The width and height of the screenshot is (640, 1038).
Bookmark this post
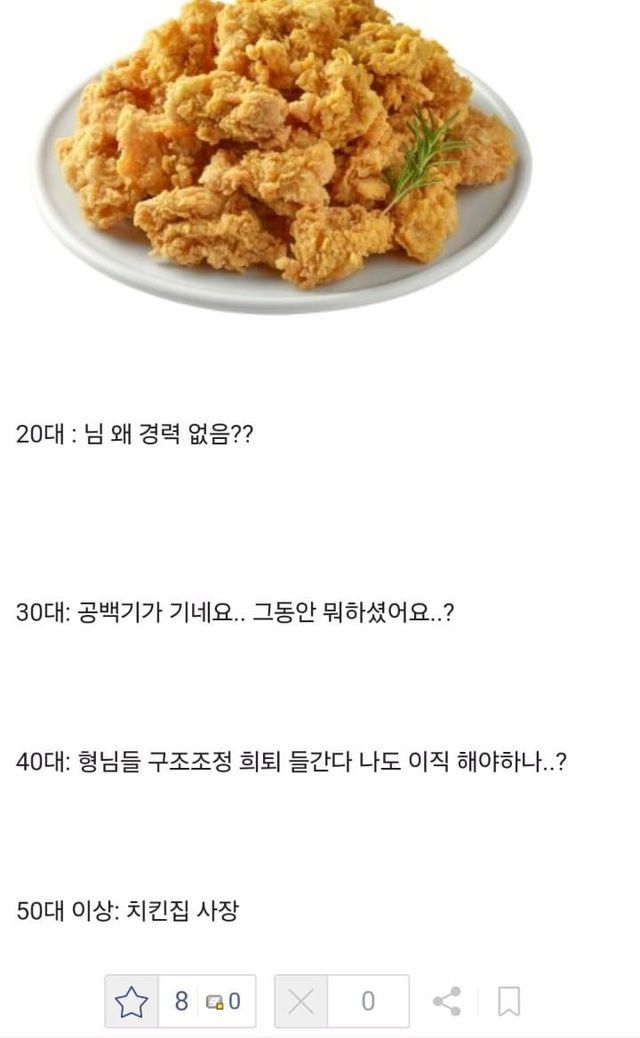[x=509, y=1001]
